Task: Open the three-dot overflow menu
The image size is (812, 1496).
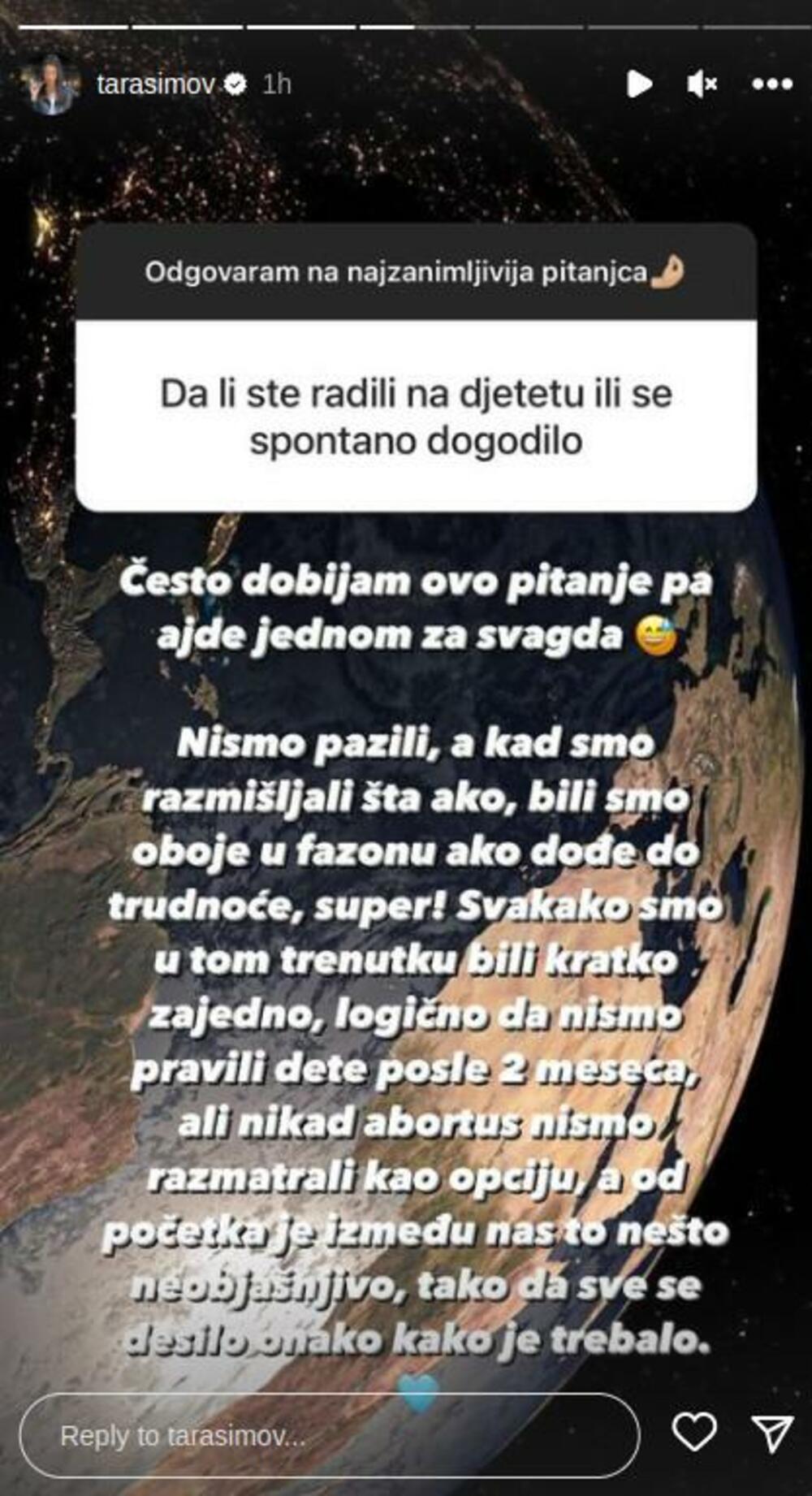Action: pyautogui.click(x=771, y=84)
